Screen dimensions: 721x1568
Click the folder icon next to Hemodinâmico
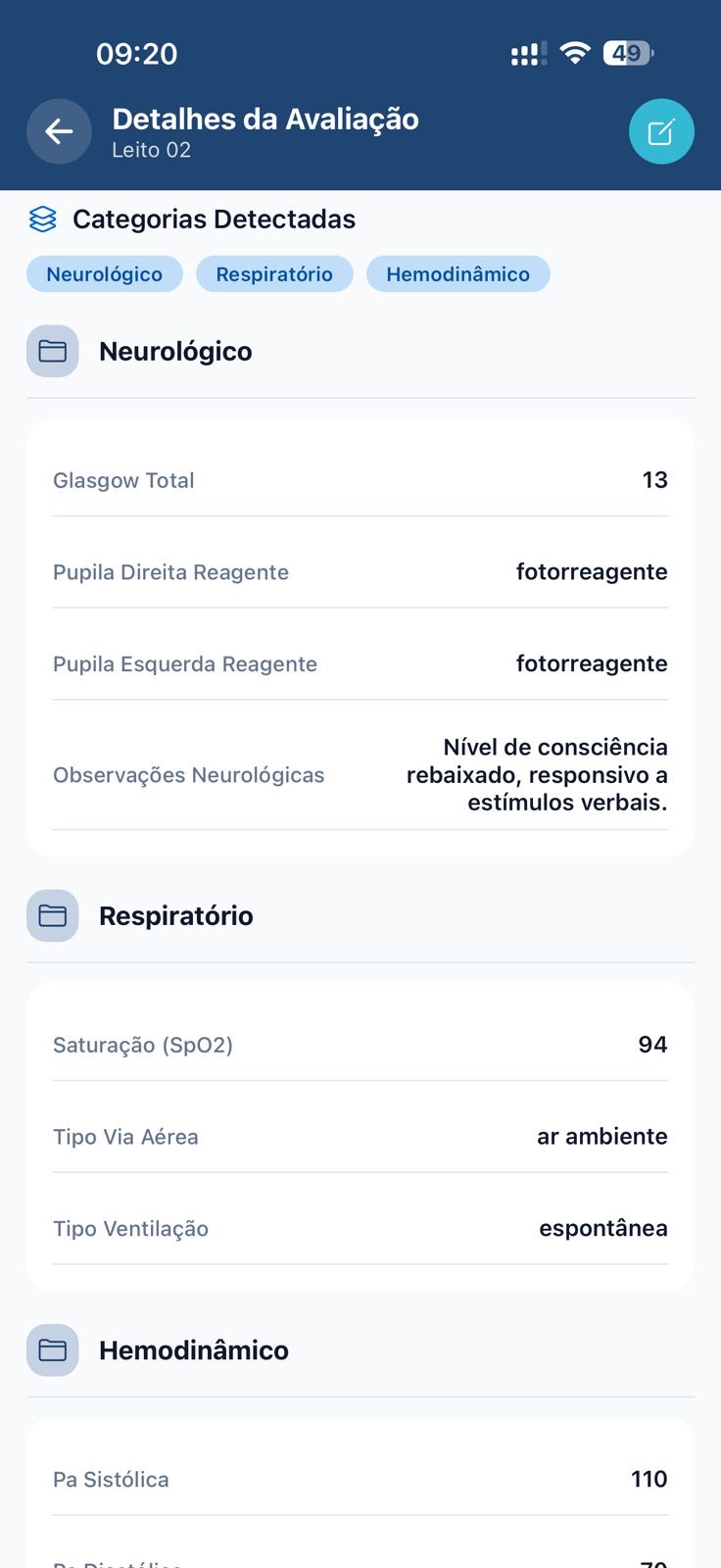(52, 1349)
